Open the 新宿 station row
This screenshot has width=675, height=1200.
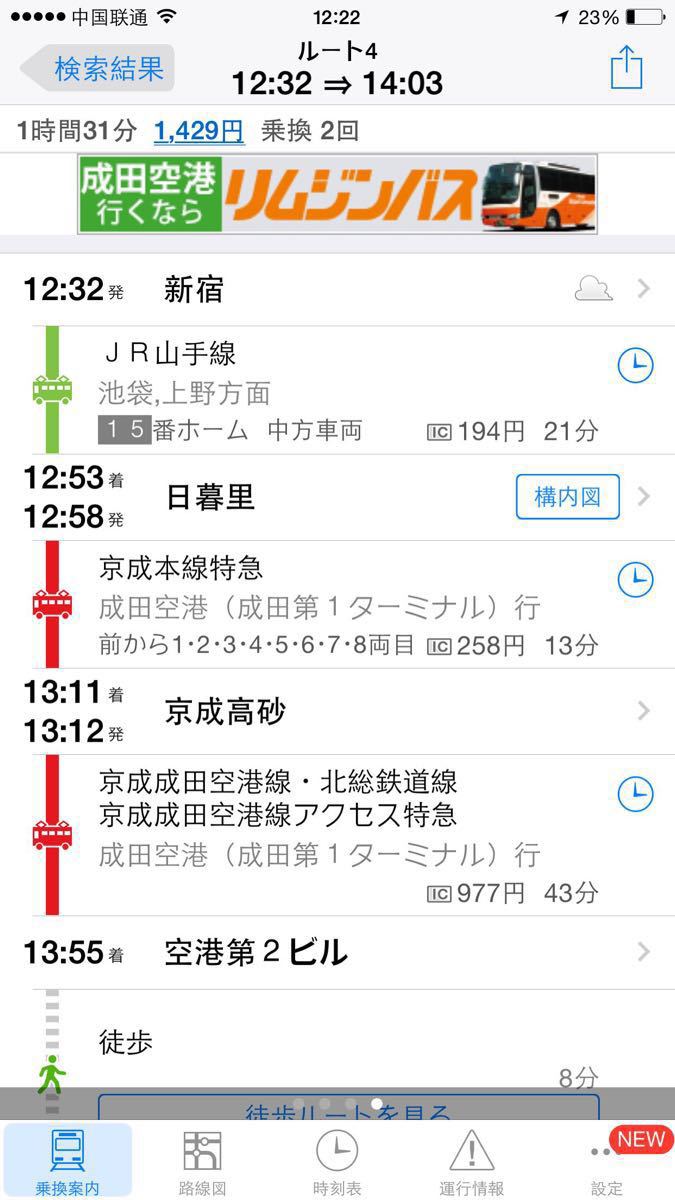click(338, 289)
